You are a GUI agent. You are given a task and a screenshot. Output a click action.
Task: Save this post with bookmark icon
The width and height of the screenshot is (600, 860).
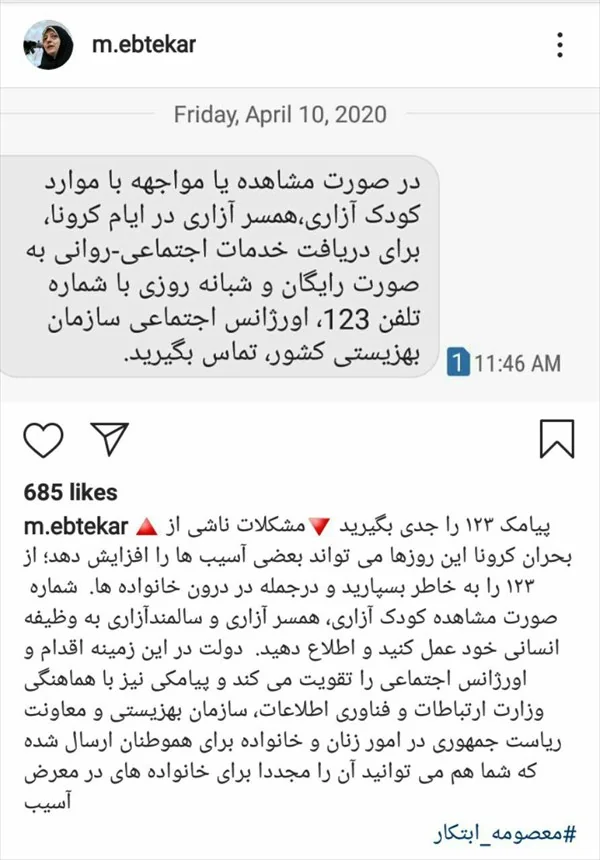tap(556, 439)
